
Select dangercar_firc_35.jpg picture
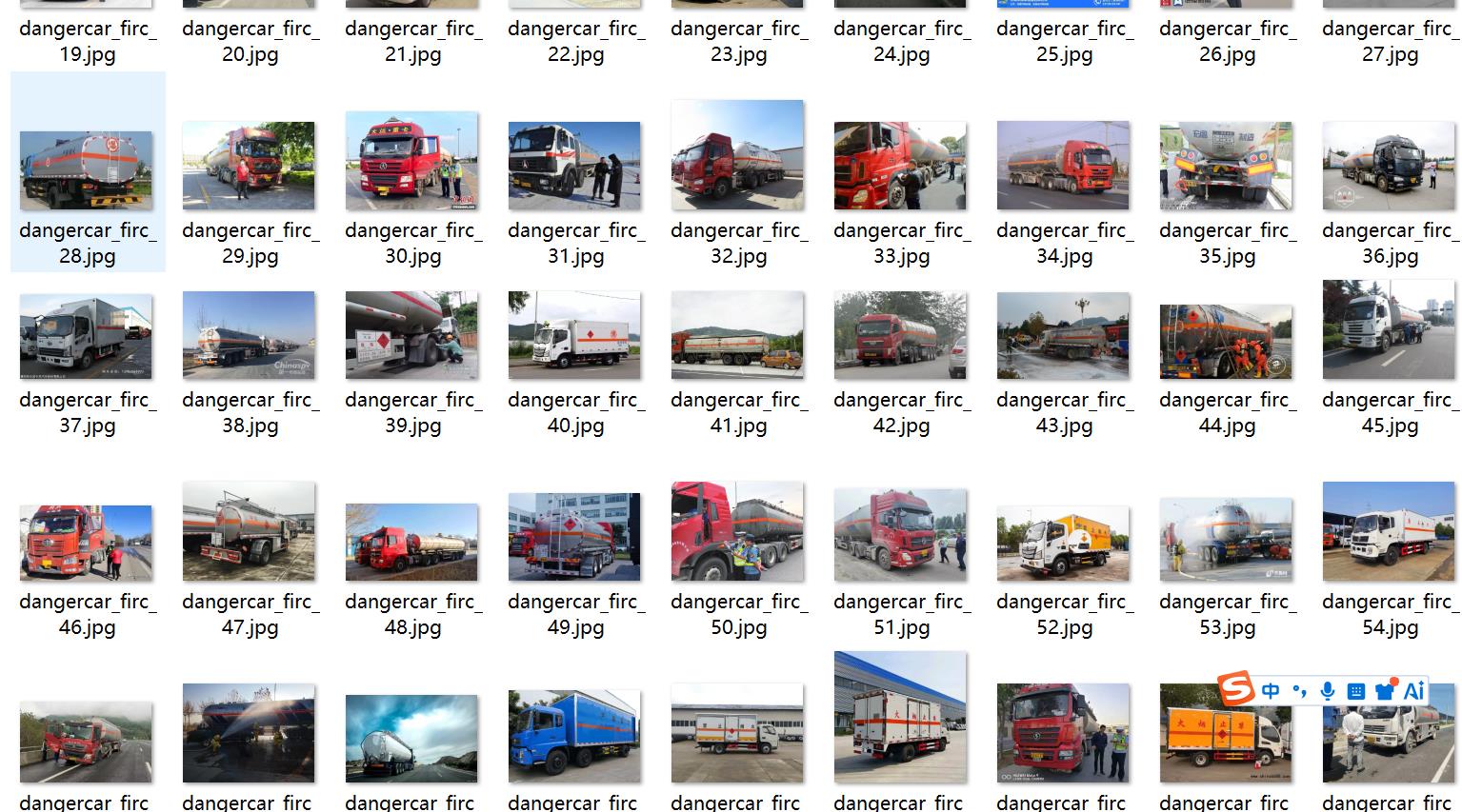tap(1226, 166)
